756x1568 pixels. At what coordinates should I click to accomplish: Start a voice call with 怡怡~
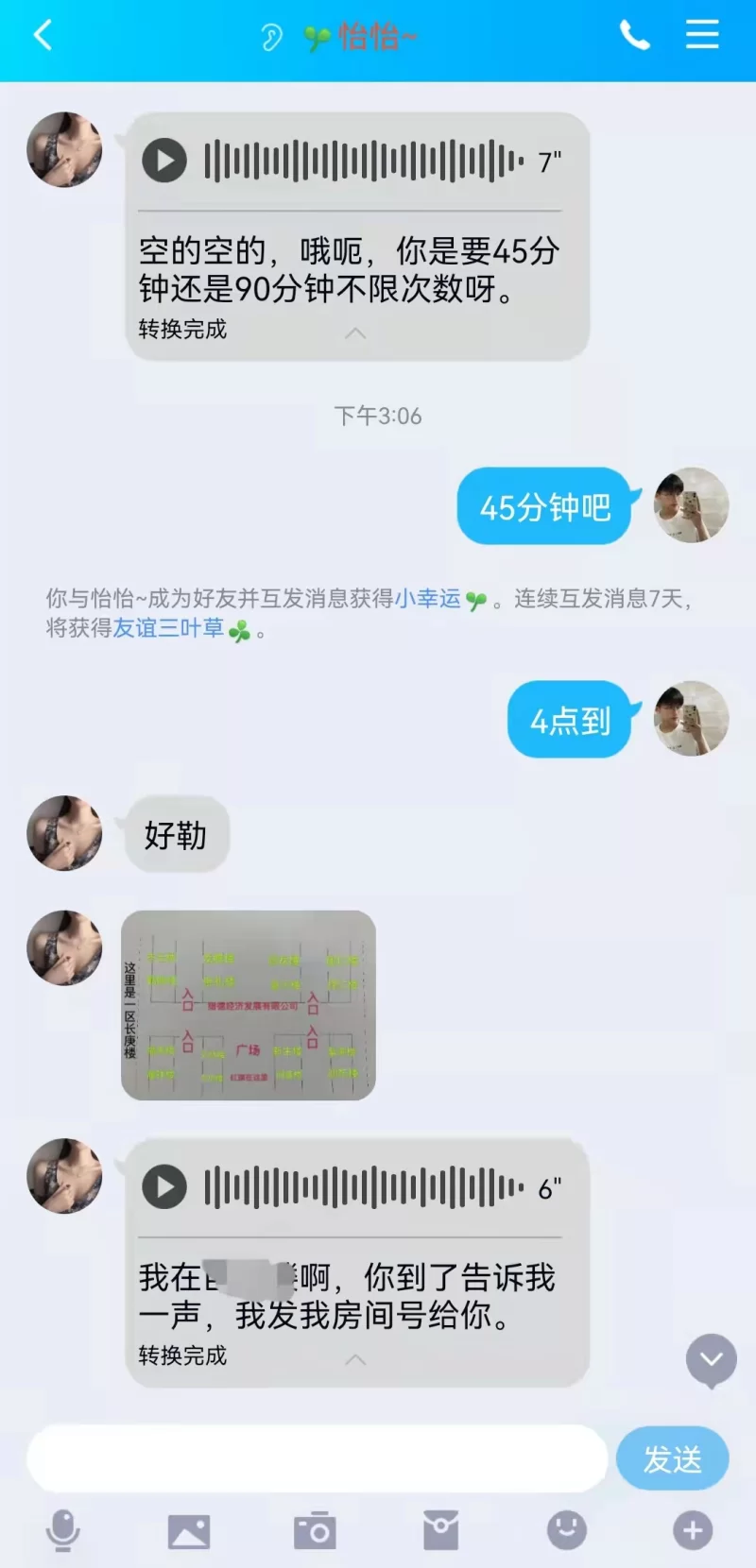click(634, 36)
